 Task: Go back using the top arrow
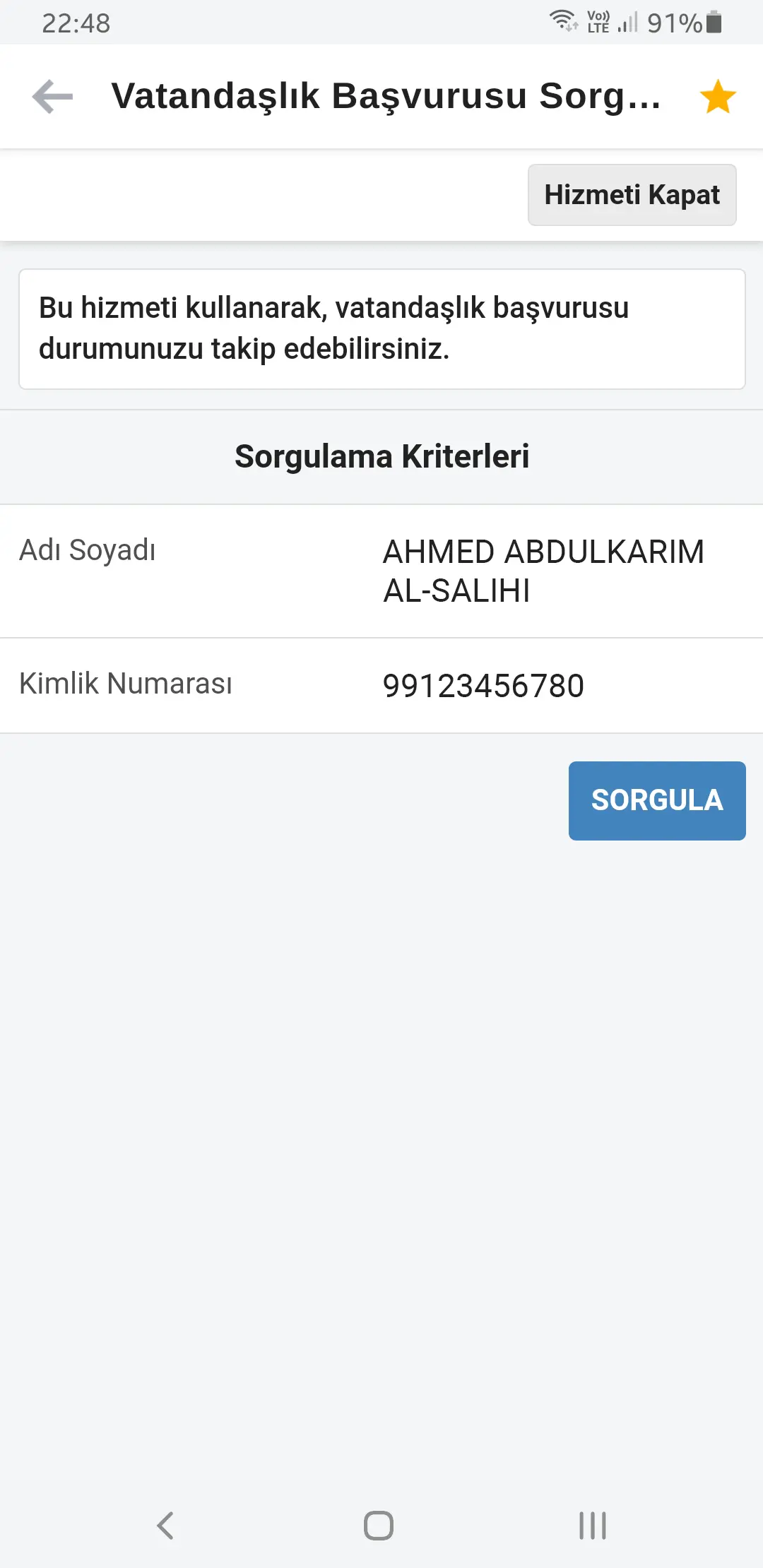click(x=53, y=96)
